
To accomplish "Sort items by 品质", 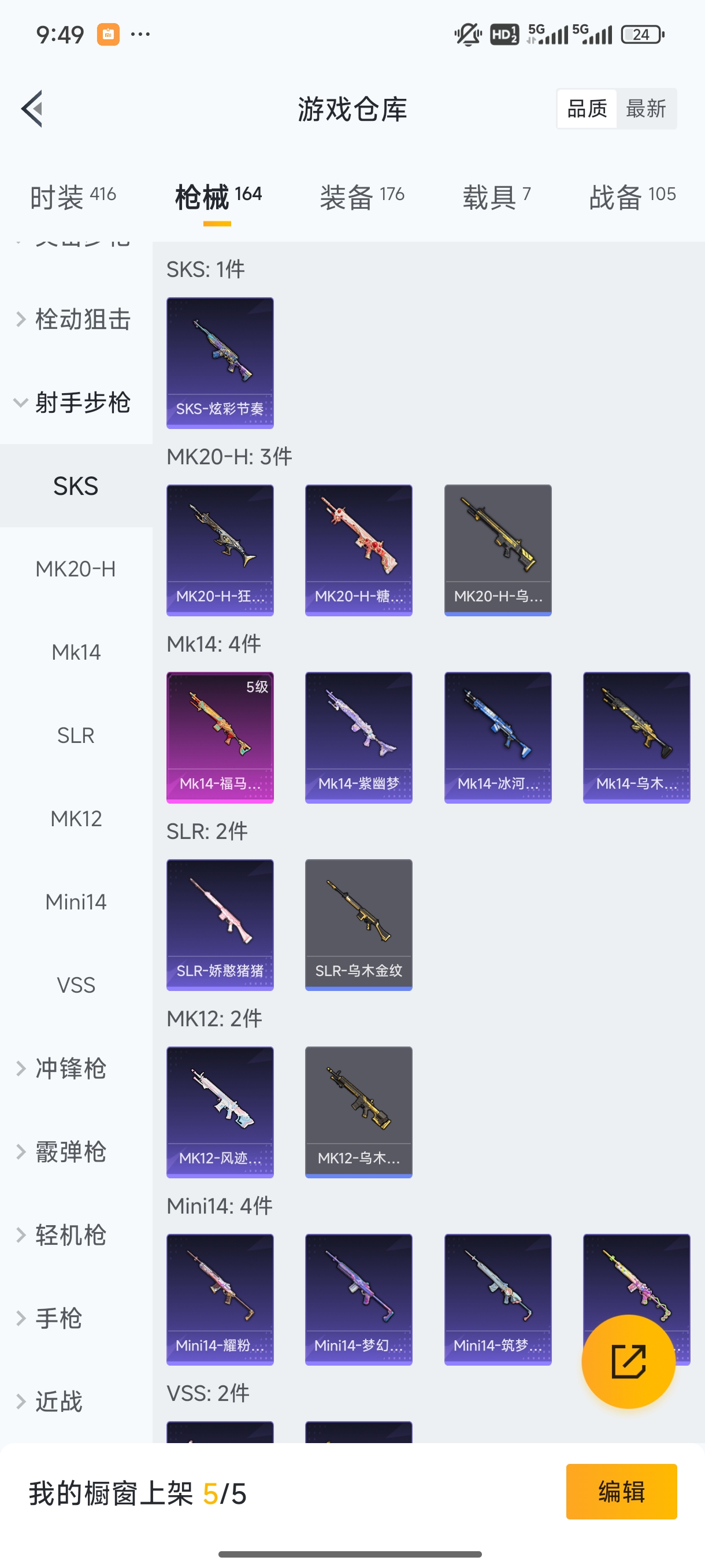I will click(587, 109).
